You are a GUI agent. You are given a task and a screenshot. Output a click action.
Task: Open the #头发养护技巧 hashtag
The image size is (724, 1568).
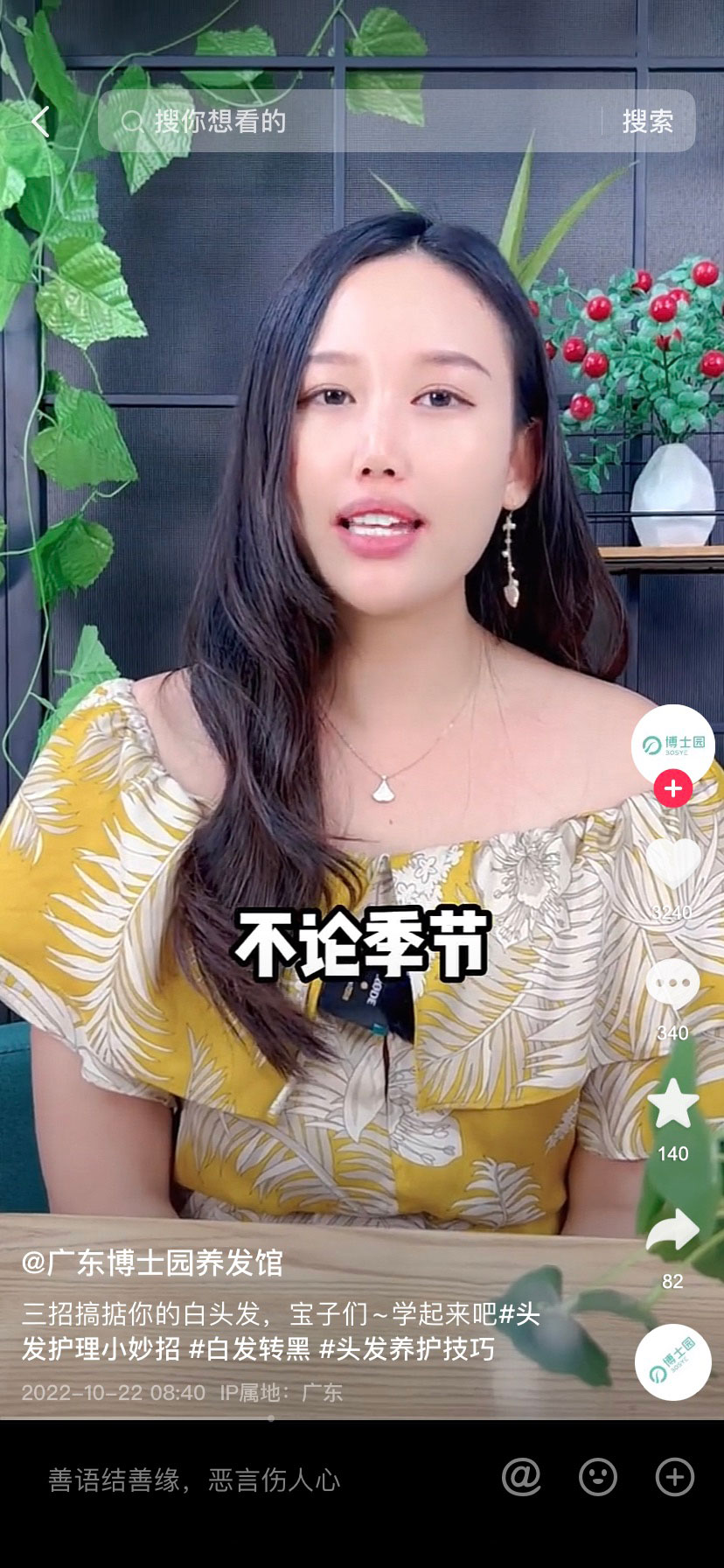[x=407, y=1348]
